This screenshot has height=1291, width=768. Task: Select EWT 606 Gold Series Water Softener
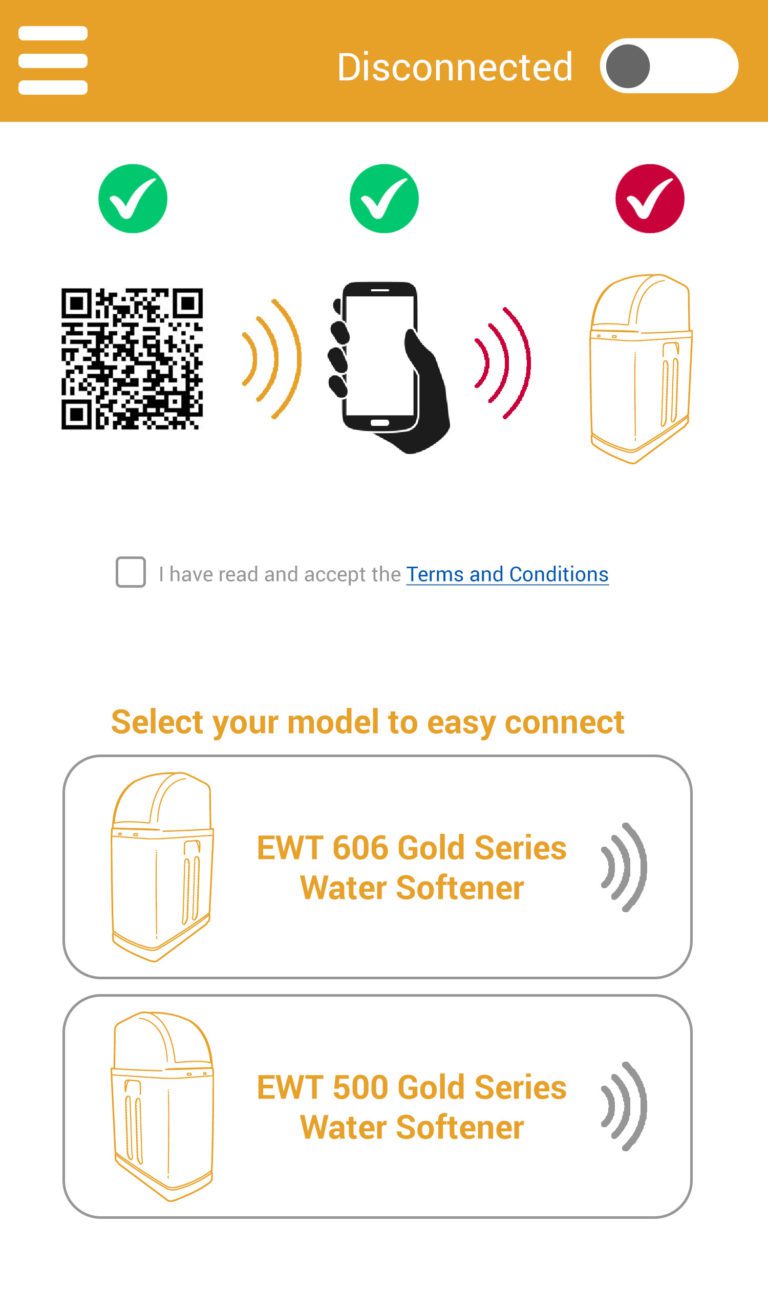coord(377,867)
